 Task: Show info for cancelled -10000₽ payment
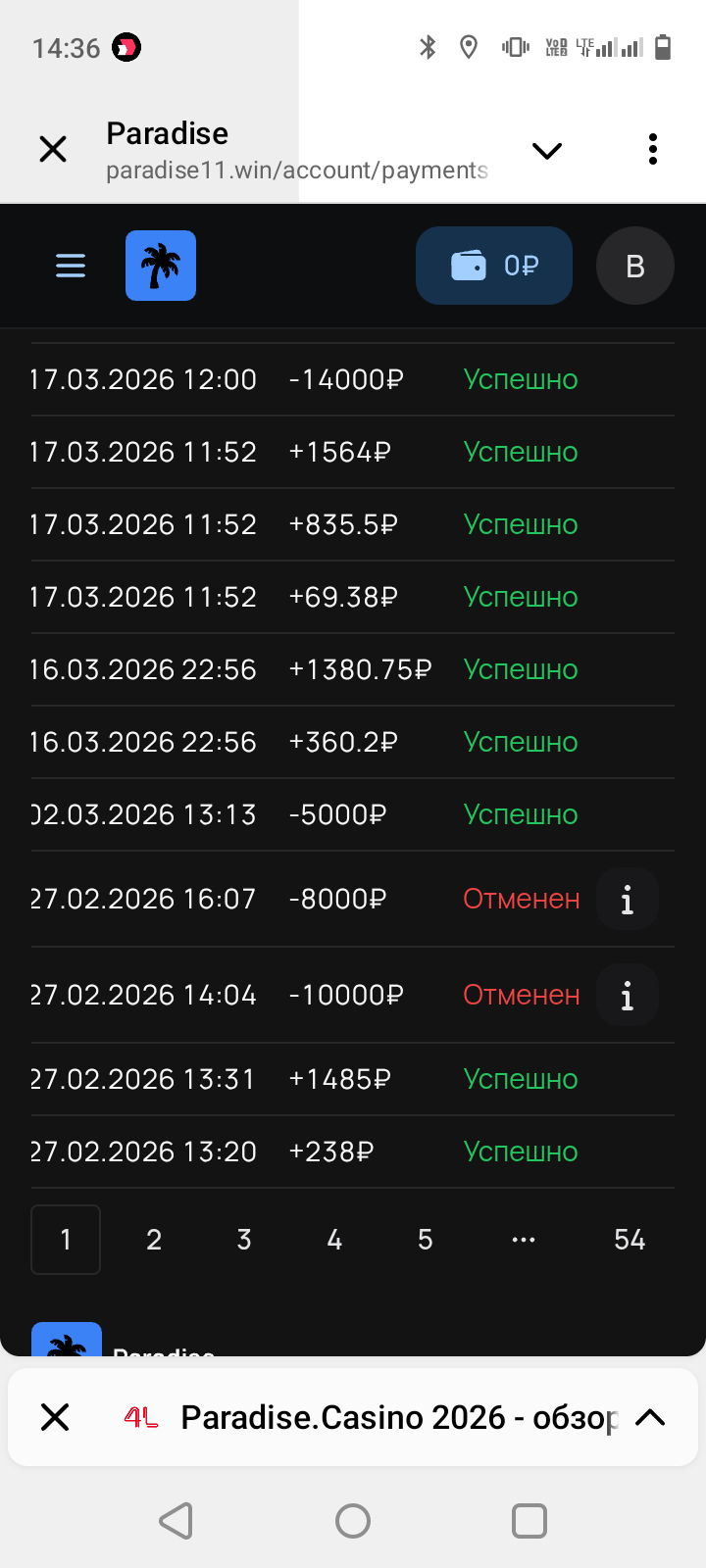point(628,996)
